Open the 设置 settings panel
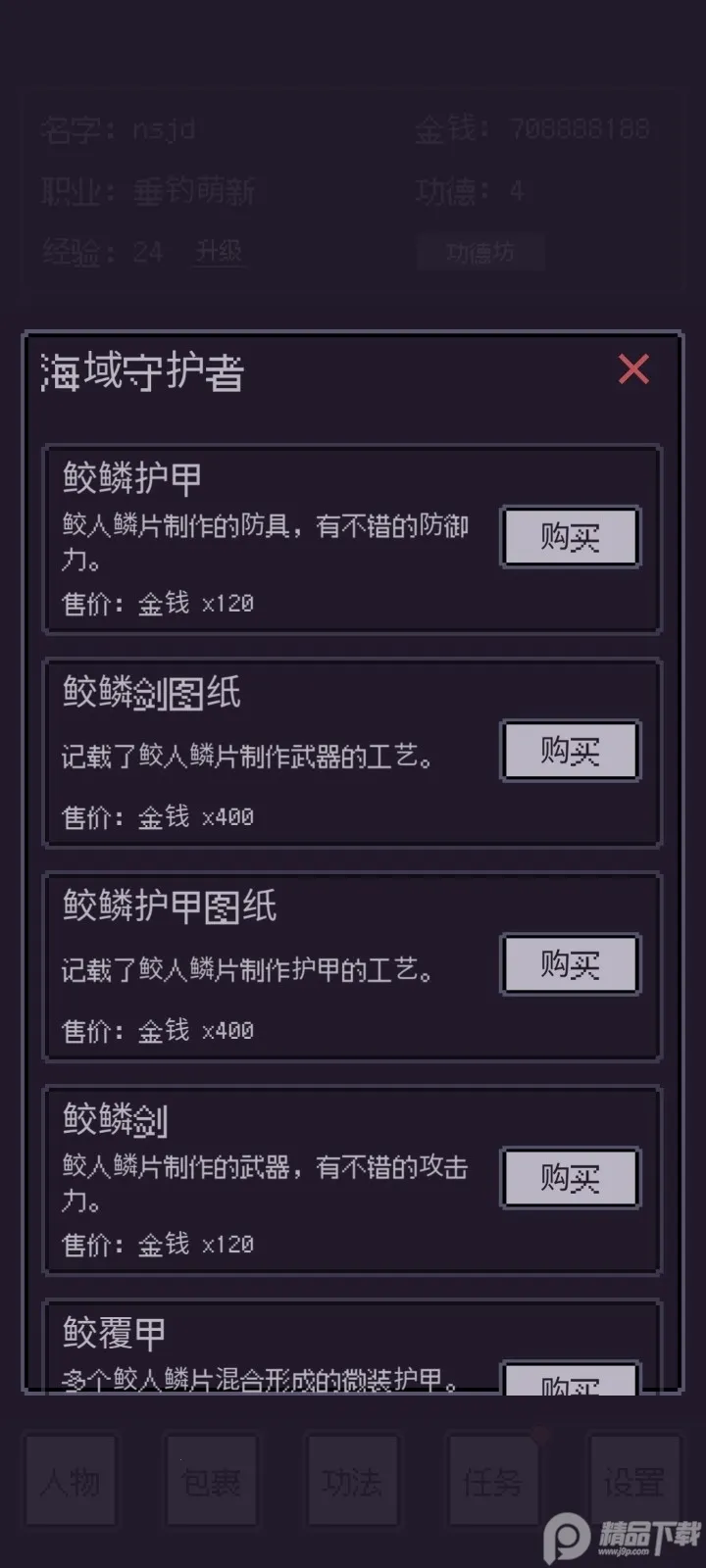This screenshot has width=706, height=1568. pos(634,1483)
